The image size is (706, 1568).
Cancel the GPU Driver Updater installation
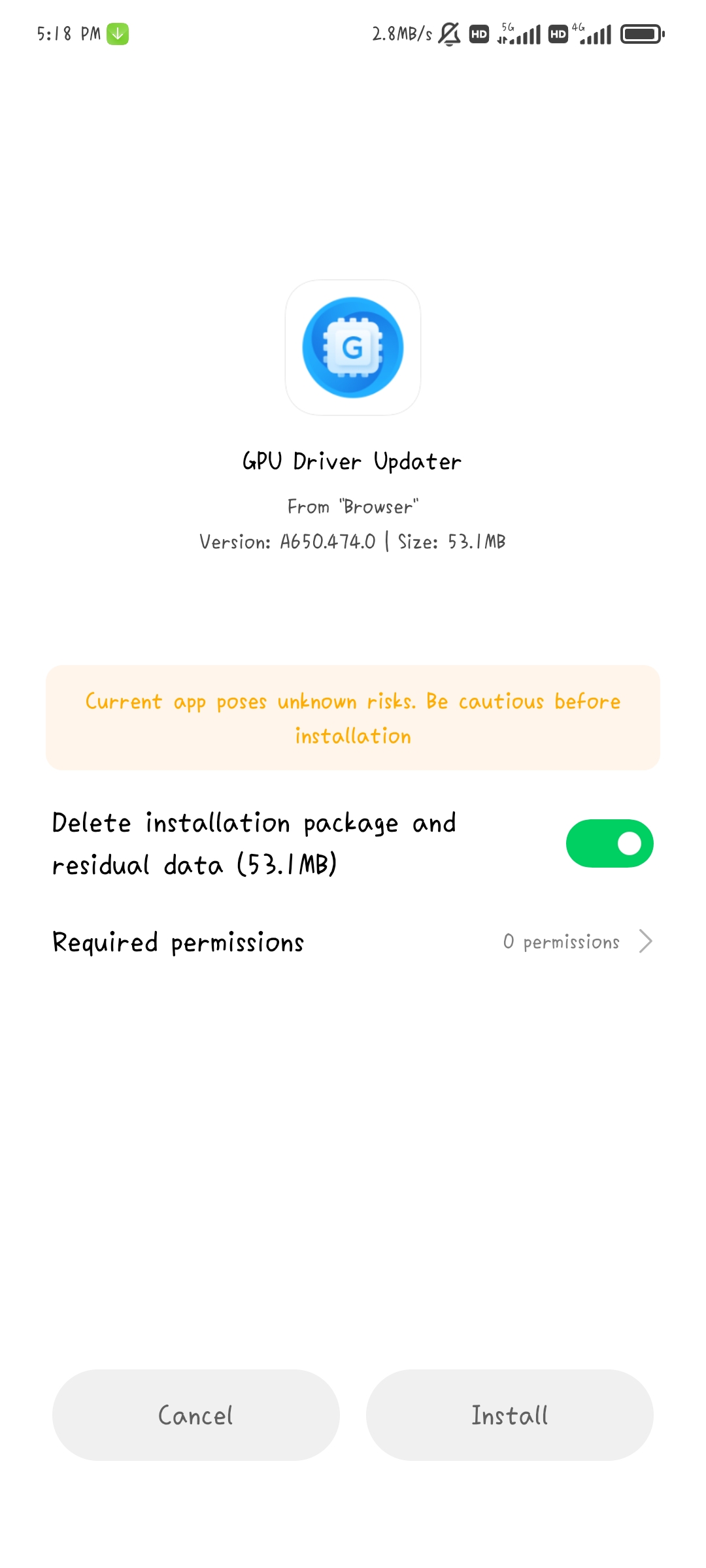click(195, 1415)
